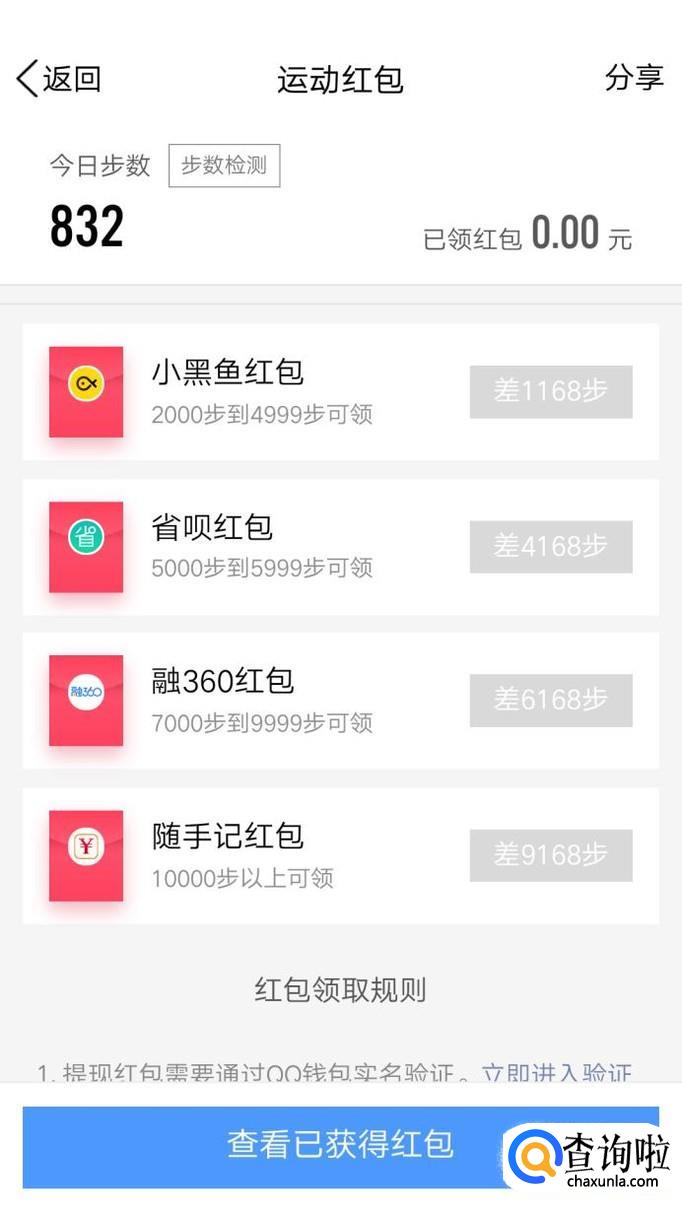
Task: Tap the 差4168步 button for 省呗红包
Action: point(551,546)
